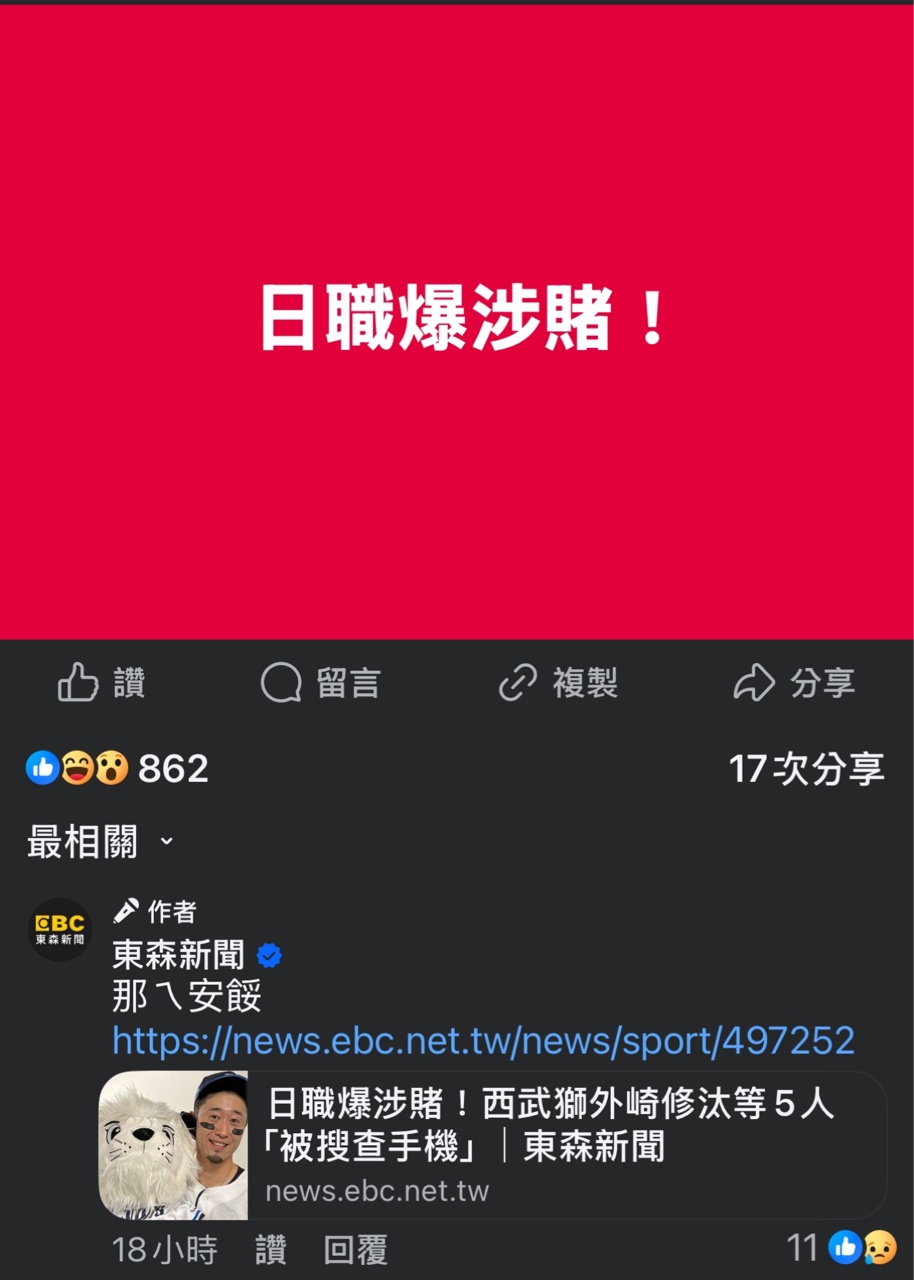
Task: Share the post via 分享
Action: pyautogui.click(x=794, y=684)
